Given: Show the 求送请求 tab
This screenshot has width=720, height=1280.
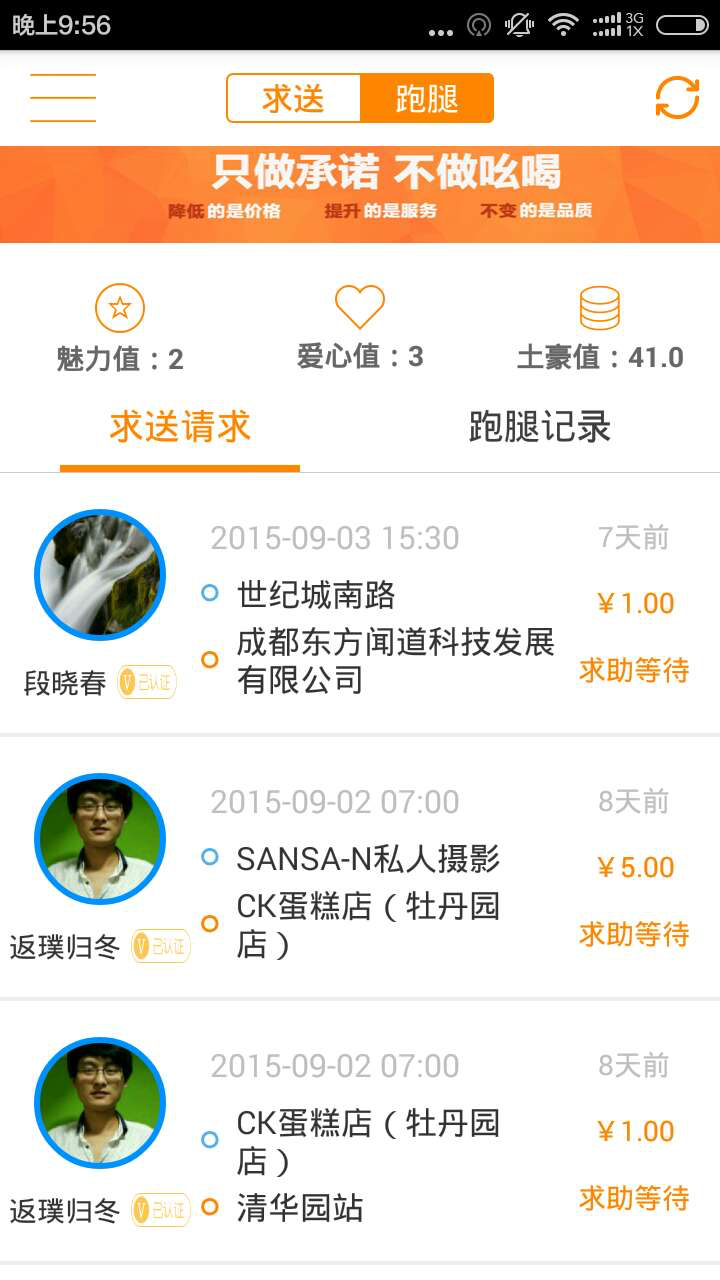Looking at the screenshot, I should [x=180, y=427].
